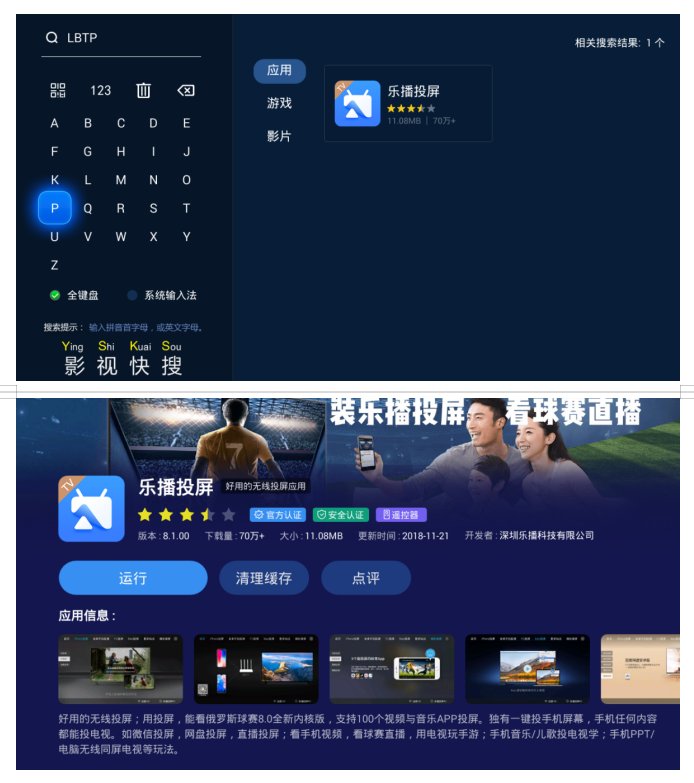Open the QR code icon on the keyboard
The height and width of the screenshot is (783, 694).
[x=57, y=90]
